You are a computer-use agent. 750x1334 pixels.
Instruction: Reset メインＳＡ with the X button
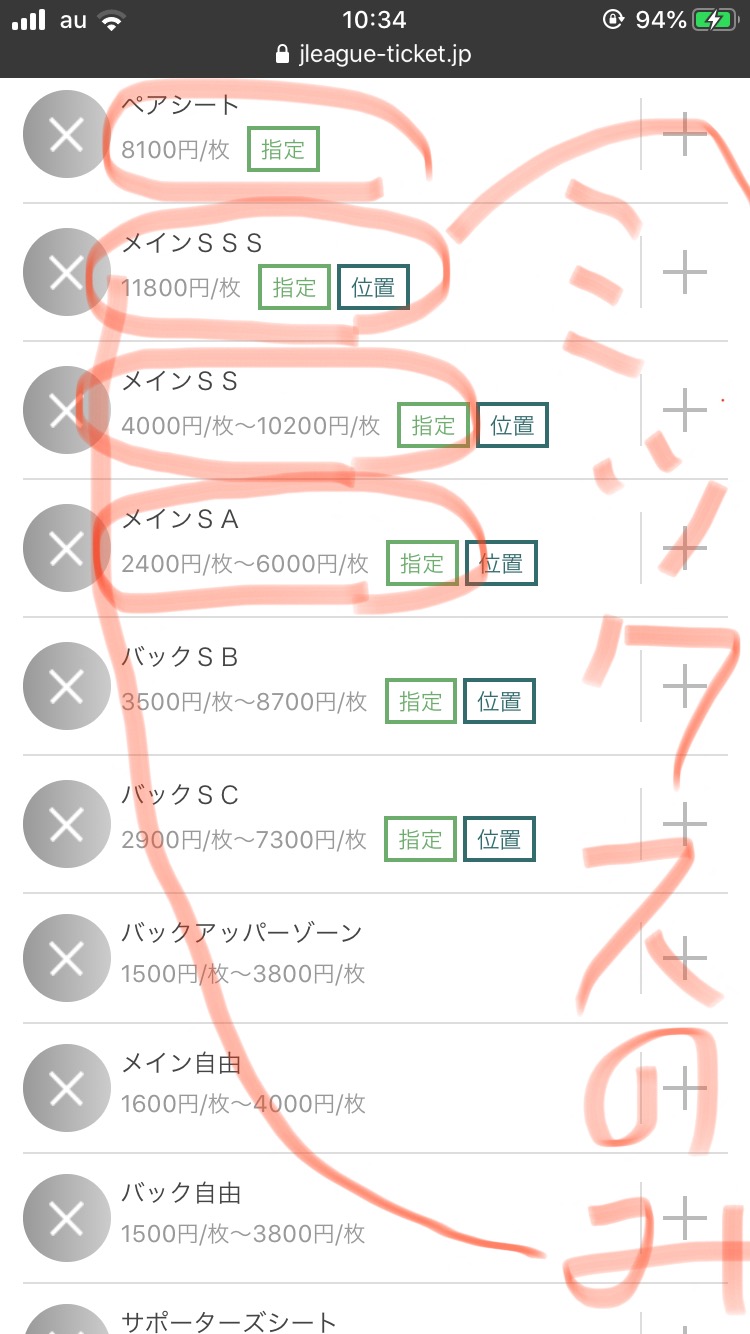point(66,548)
